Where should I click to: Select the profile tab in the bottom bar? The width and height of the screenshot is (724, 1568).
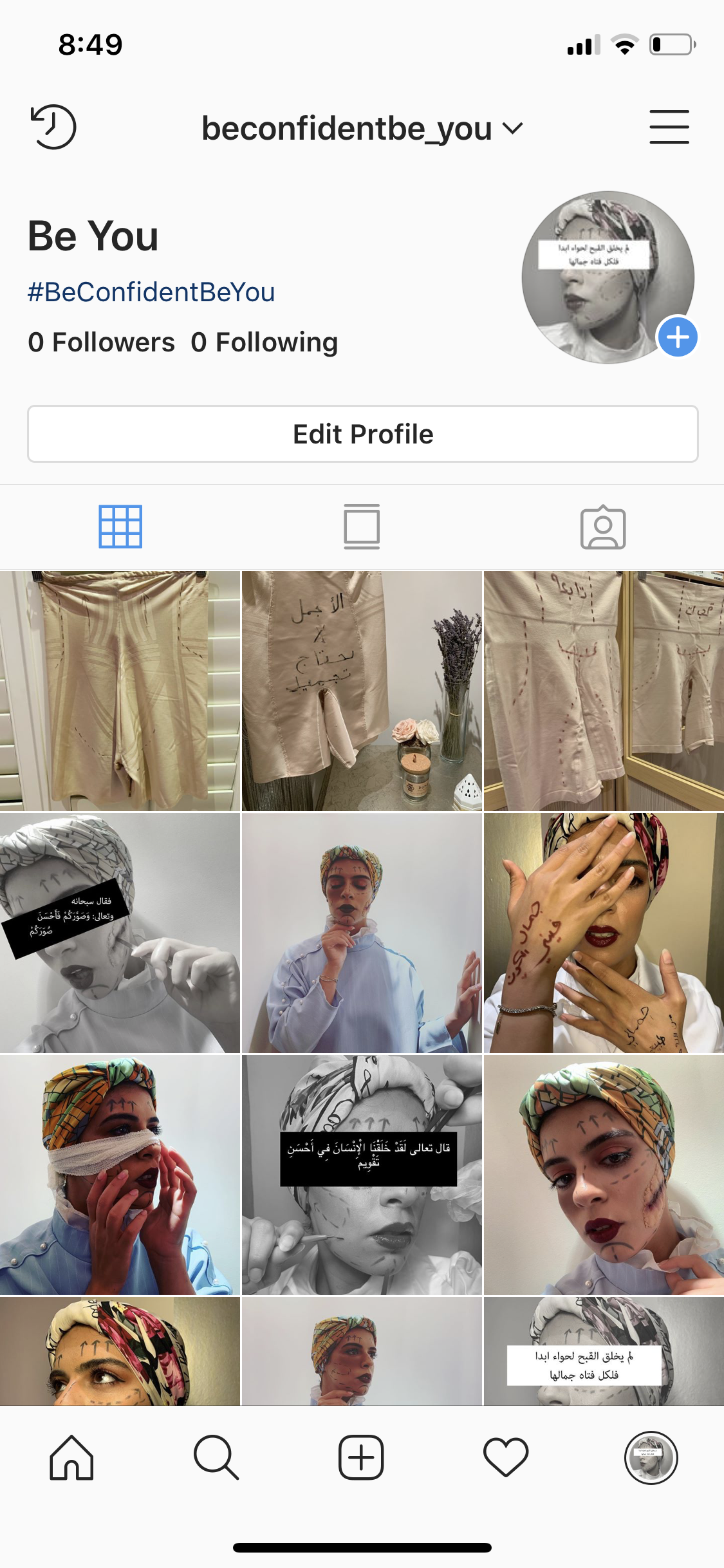point(651,1458)
